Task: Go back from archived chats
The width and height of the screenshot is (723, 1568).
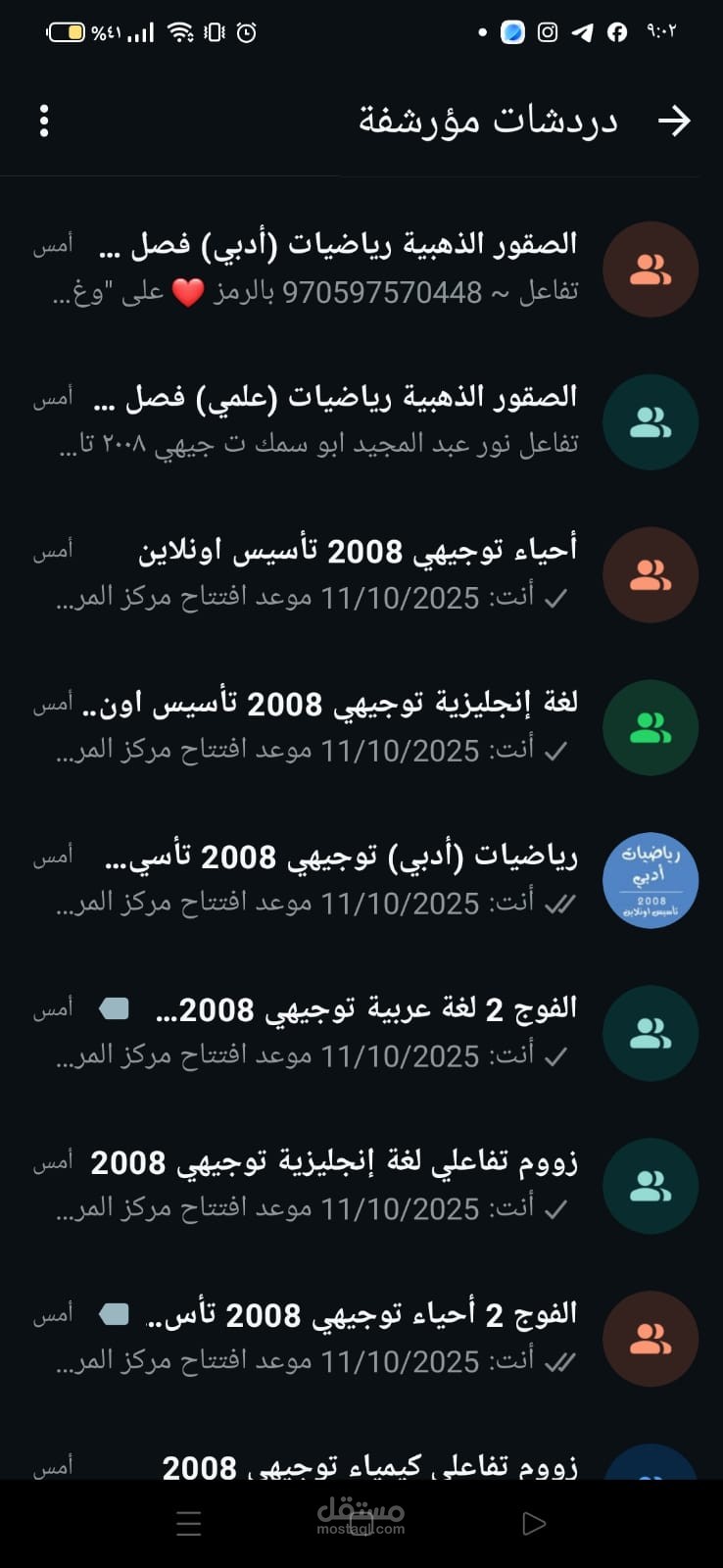Action: click(x=674, y=121)
